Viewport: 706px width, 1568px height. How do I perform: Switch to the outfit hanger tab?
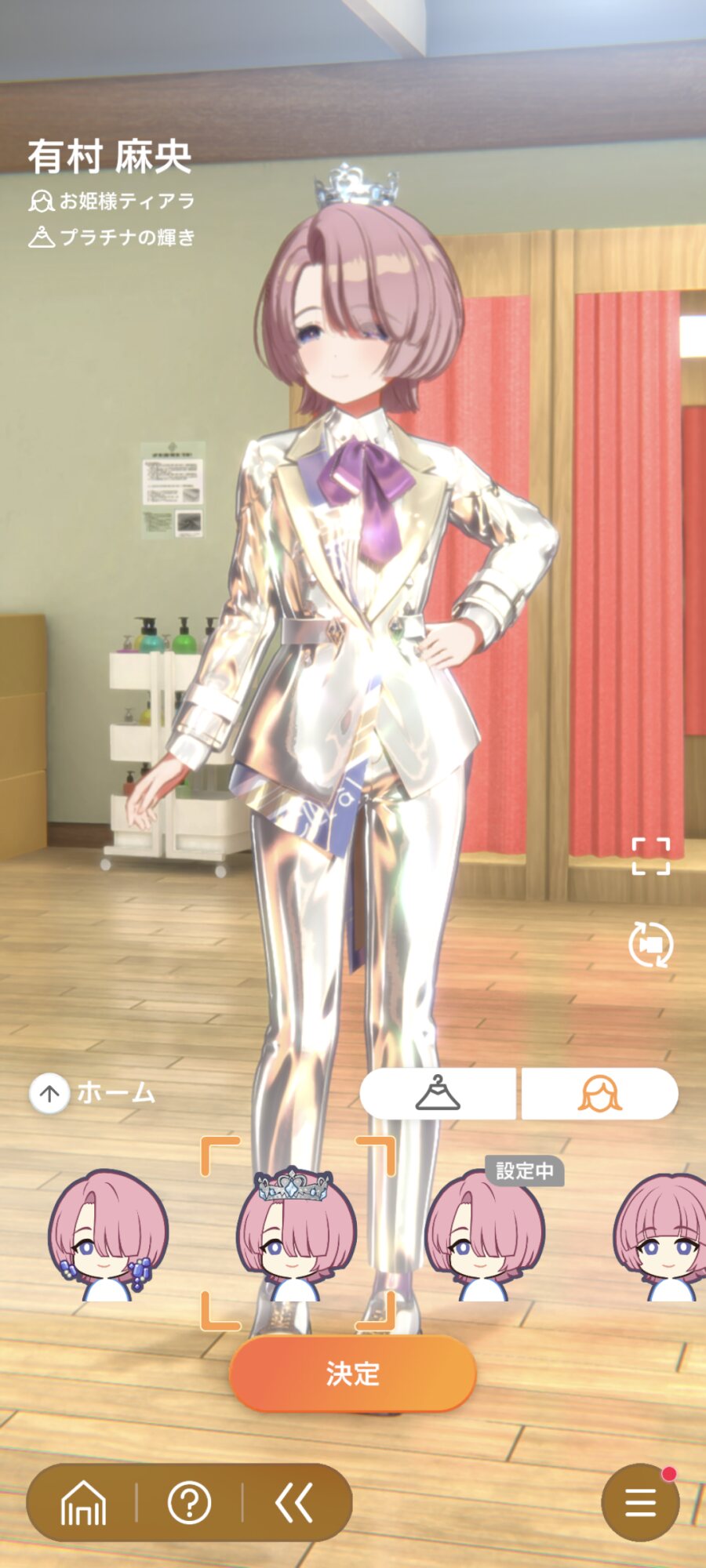[x=438, y=1093]
